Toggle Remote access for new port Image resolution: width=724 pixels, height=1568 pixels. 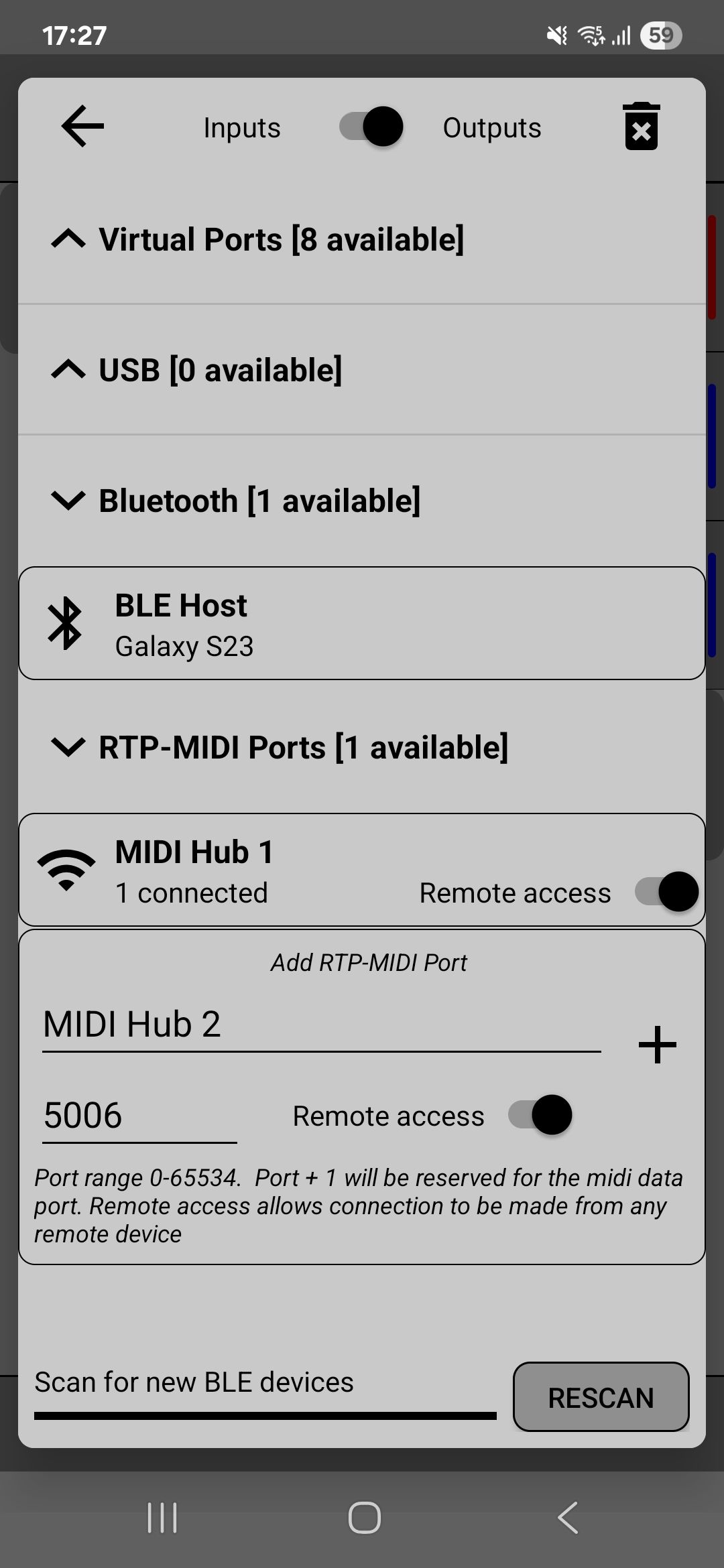coord(540,1116)
